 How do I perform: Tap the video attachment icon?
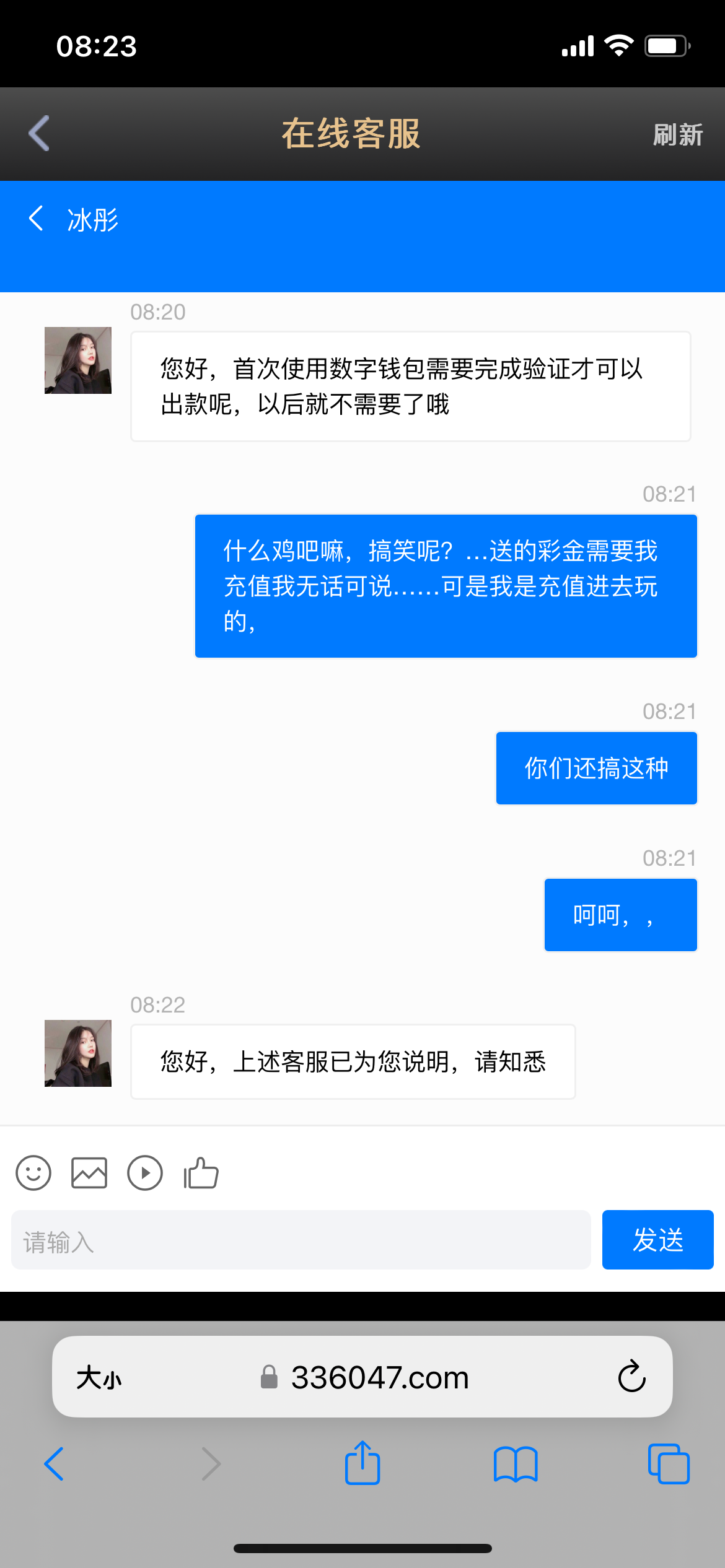tap(145, 1173)
